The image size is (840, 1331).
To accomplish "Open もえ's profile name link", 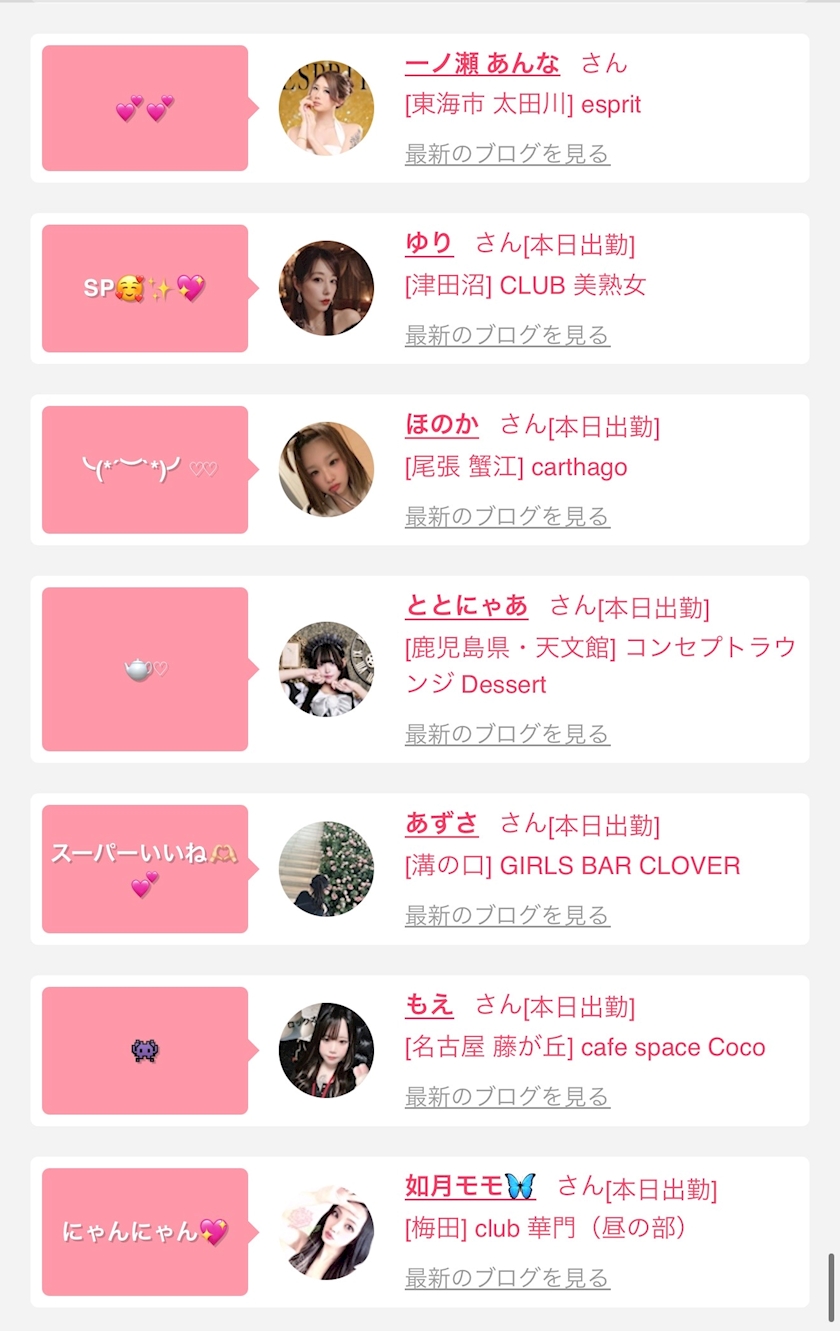I will 429,1005.
